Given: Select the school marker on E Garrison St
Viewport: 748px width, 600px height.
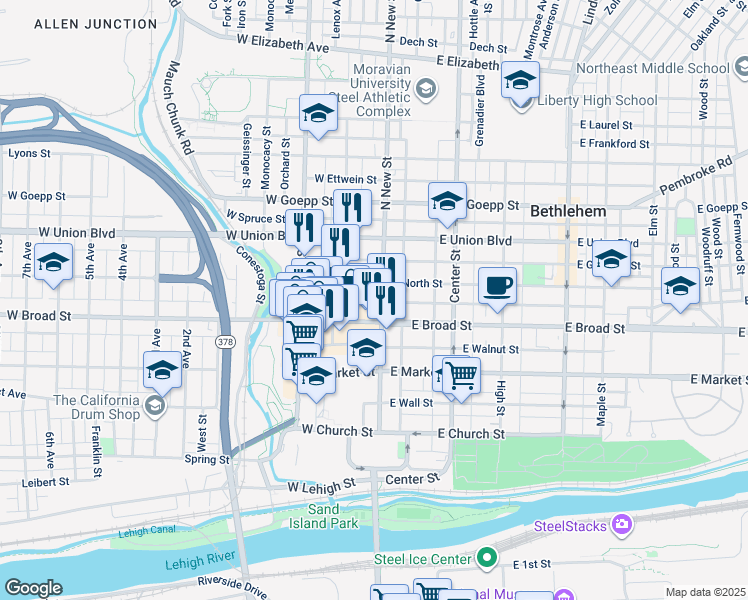Looking at the screenshot, I should 611,261.
